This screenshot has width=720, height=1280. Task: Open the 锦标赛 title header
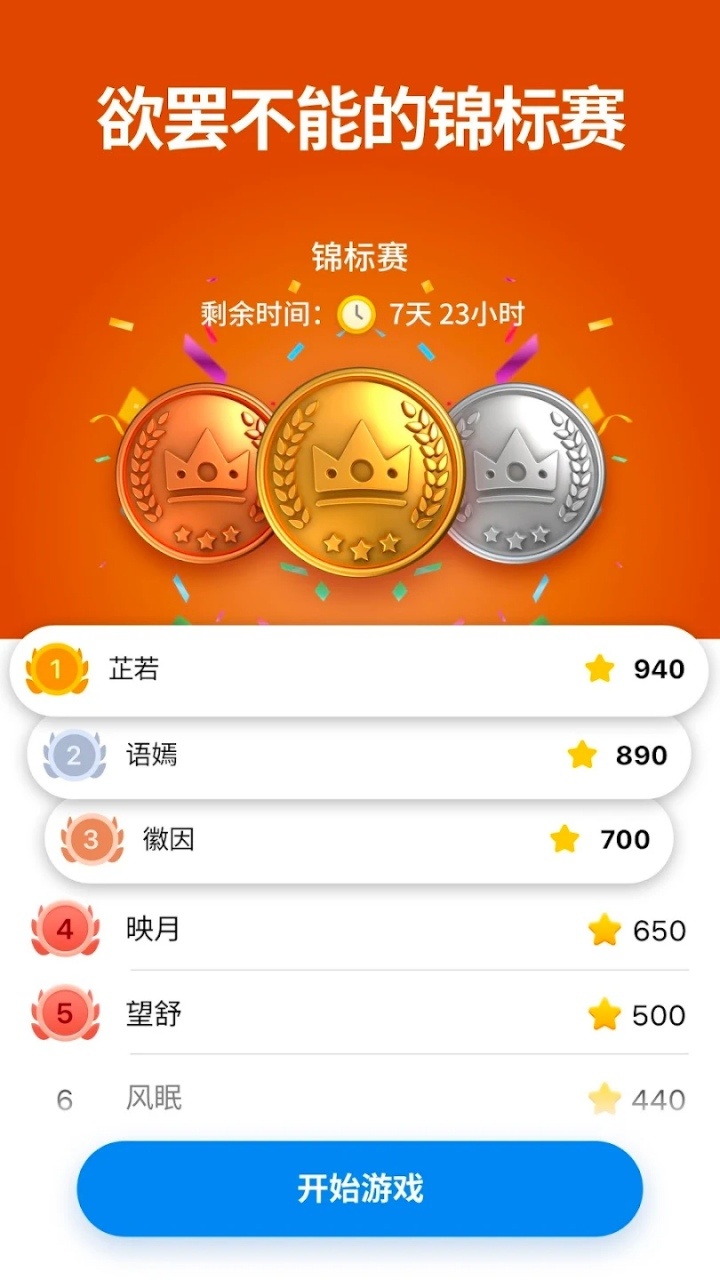360,253
